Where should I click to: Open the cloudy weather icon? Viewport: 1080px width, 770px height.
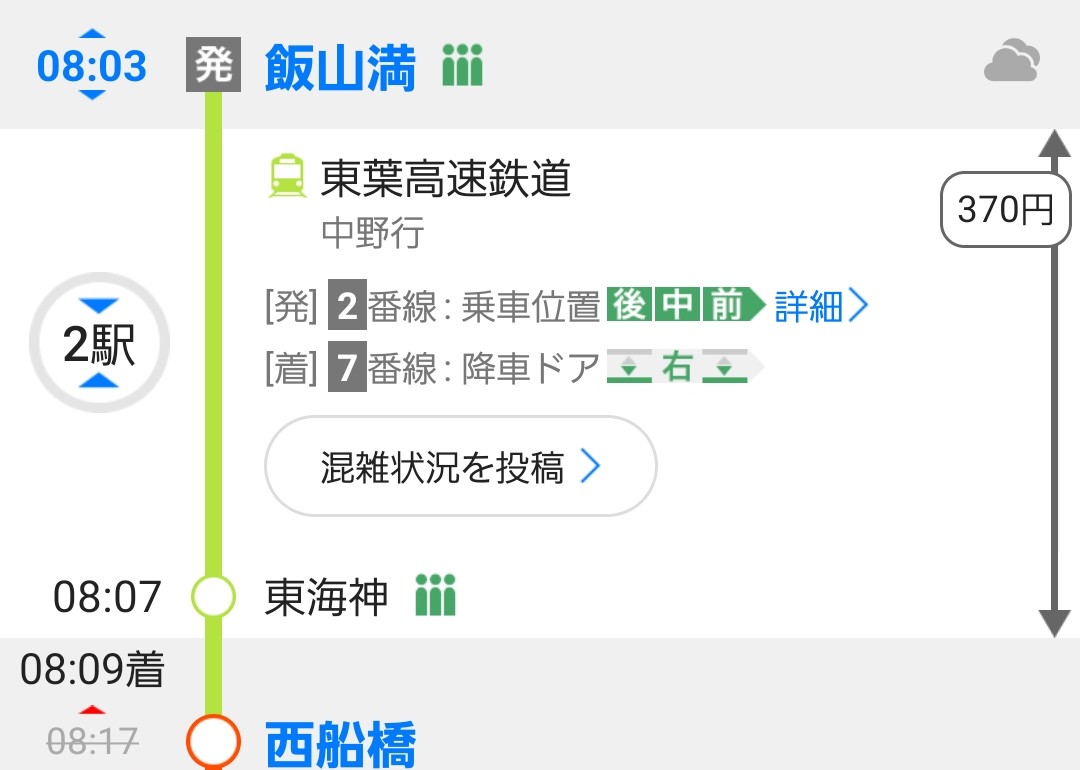click(1012, 61)
